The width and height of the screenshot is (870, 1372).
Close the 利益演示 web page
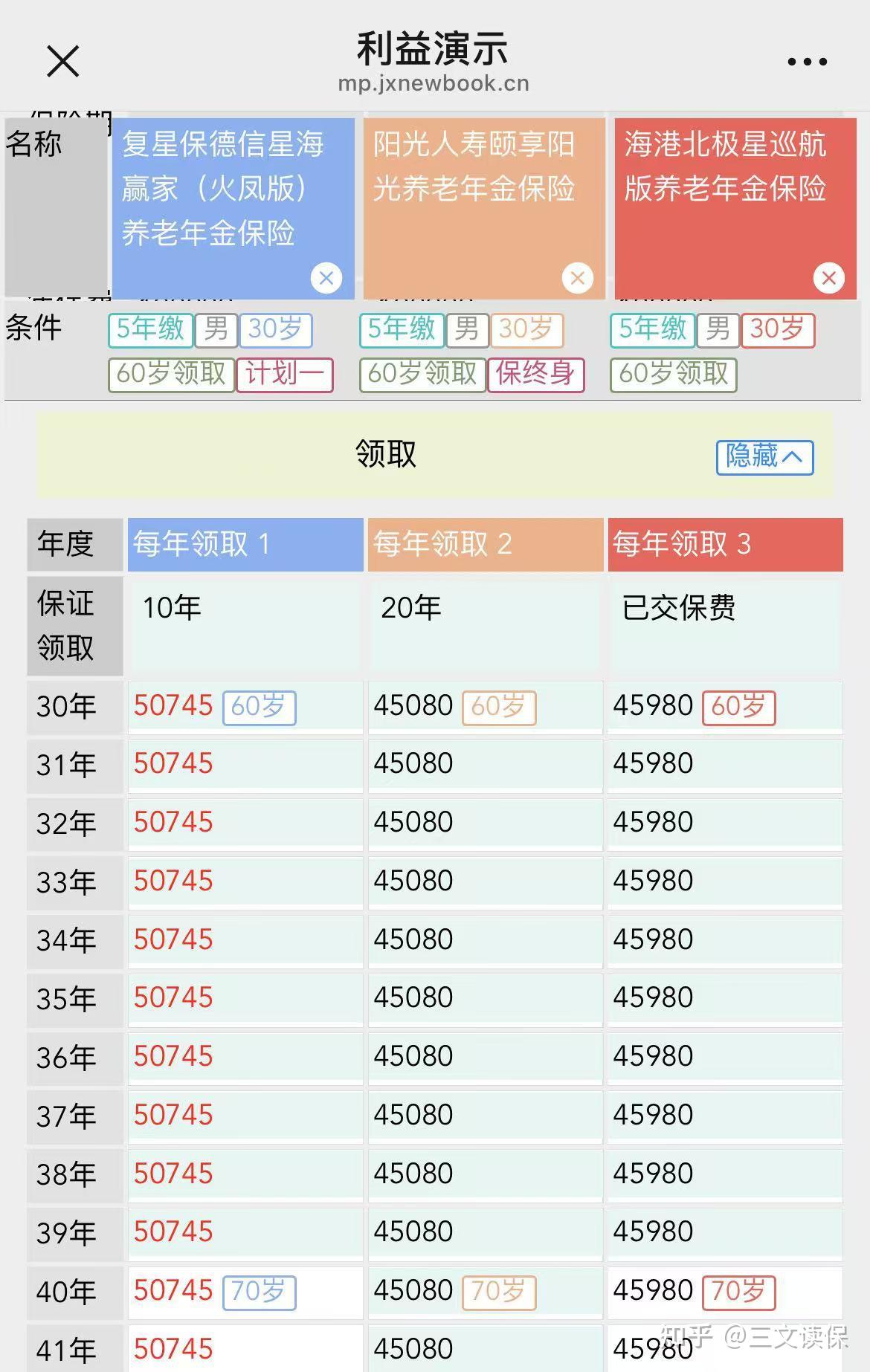62,61
